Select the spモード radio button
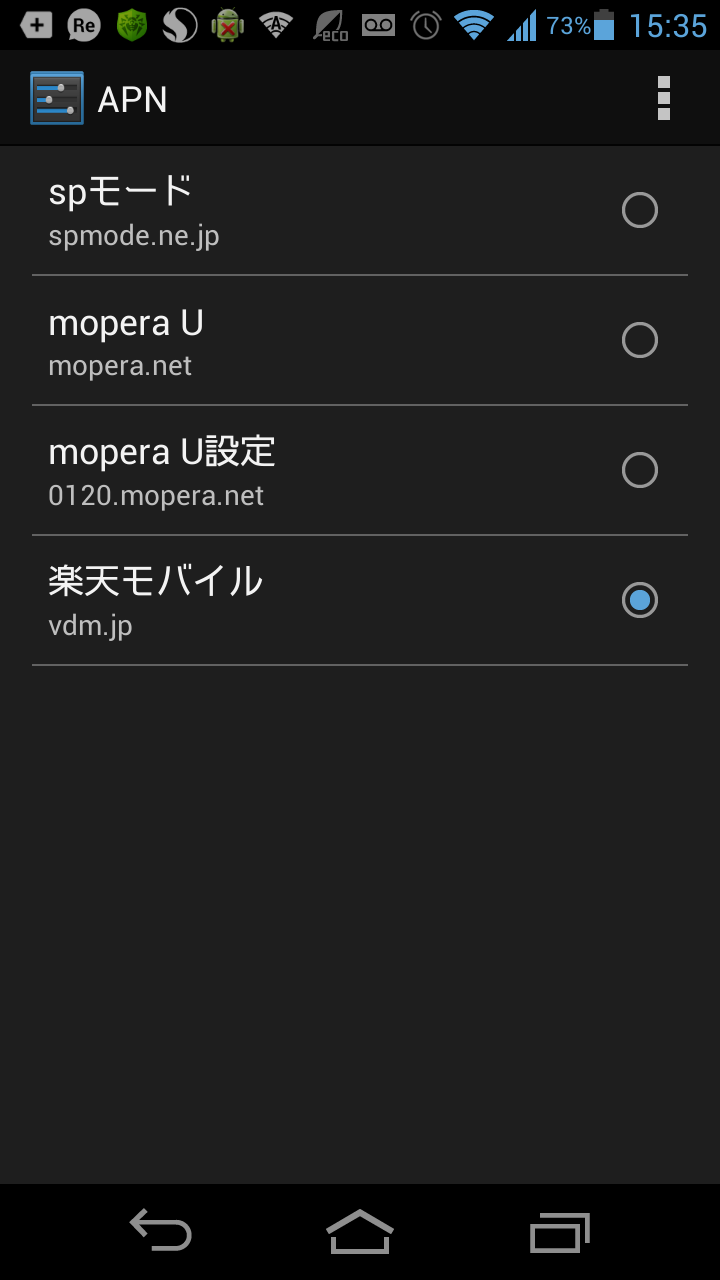The width and height of the screenshot is (720, 1280). (639, 210)
